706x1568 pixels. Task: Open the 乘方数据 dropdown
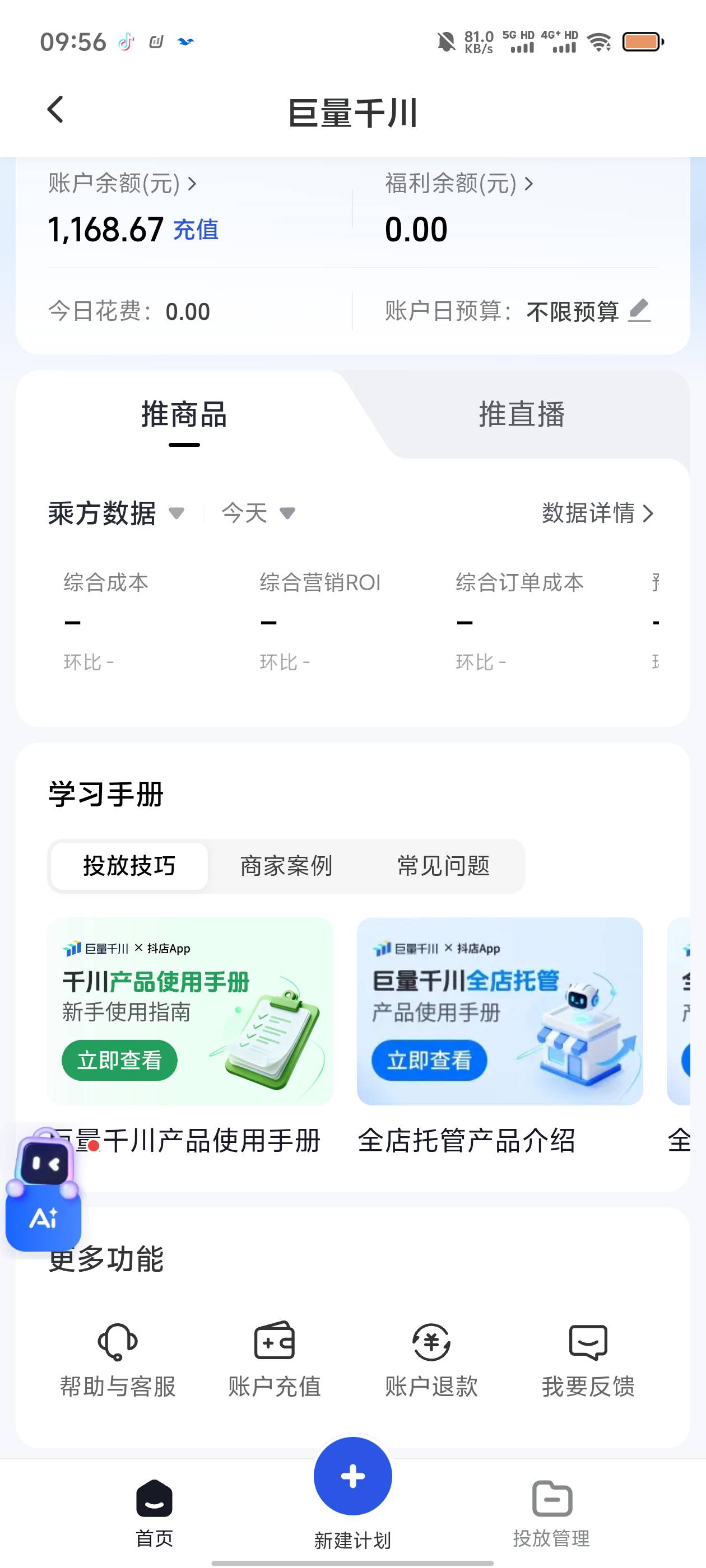click(116, 513)
